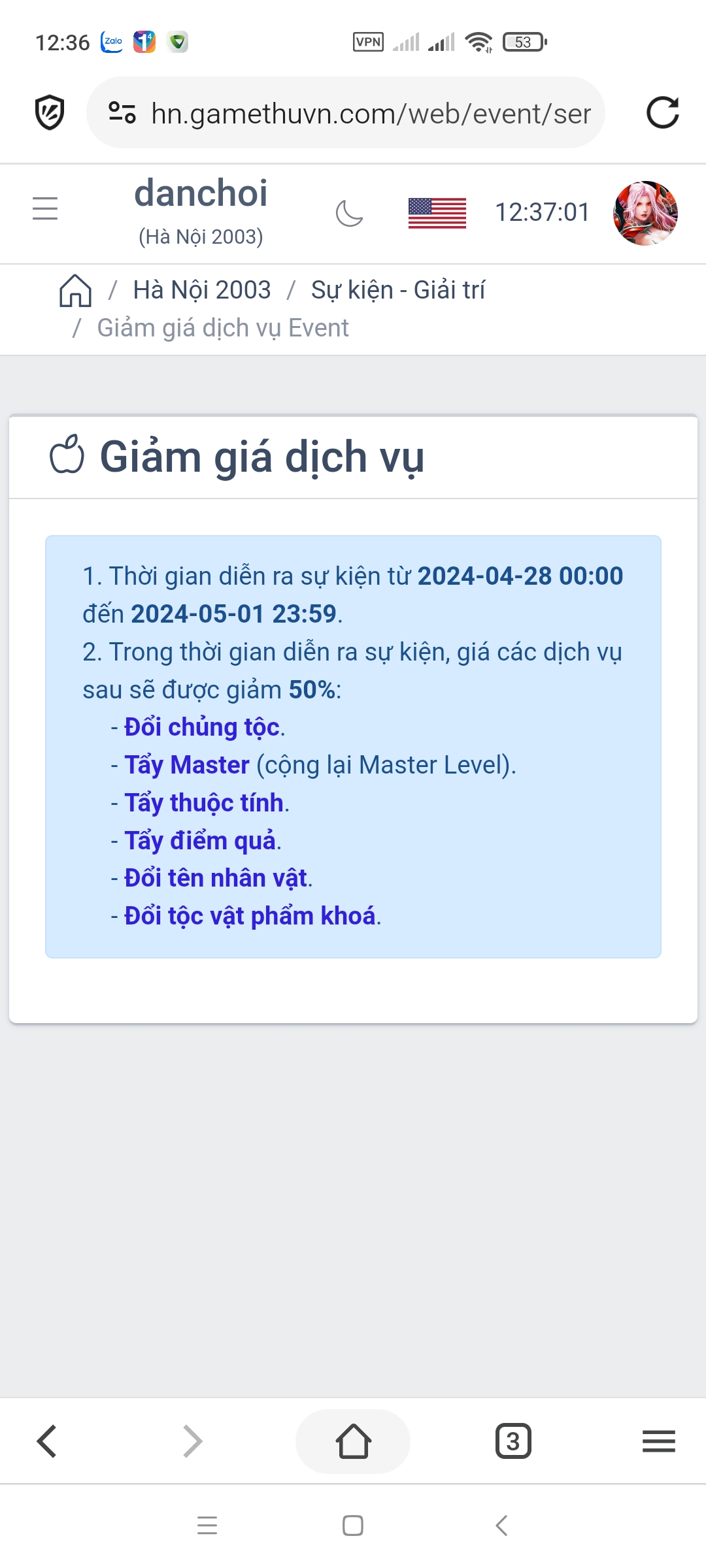Open the browser main menu
The height and width of the screenshot is (1568, 706).
(x=658, y=1441)
